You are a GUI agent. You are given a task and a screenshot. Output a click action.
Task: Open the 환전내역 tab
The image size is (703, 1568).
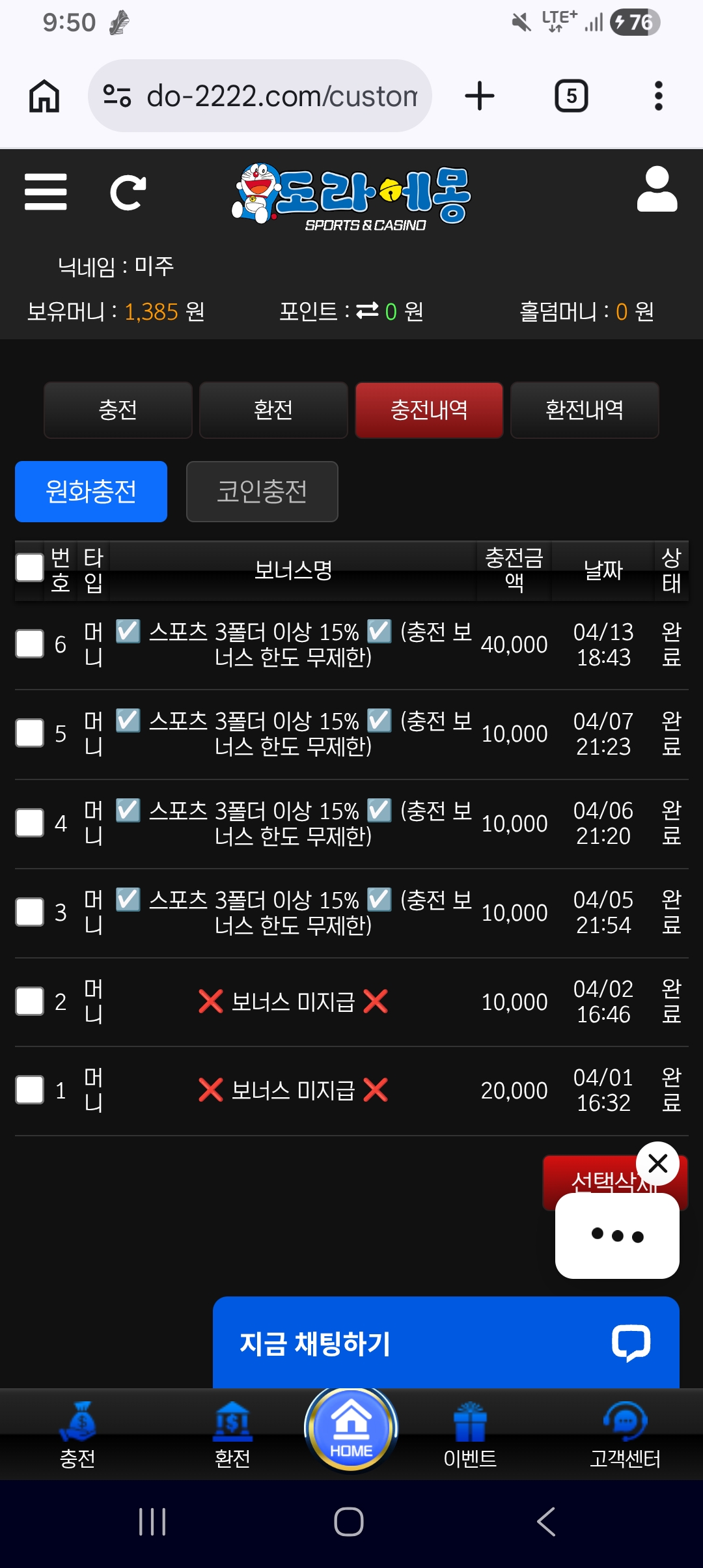point(585,410)
